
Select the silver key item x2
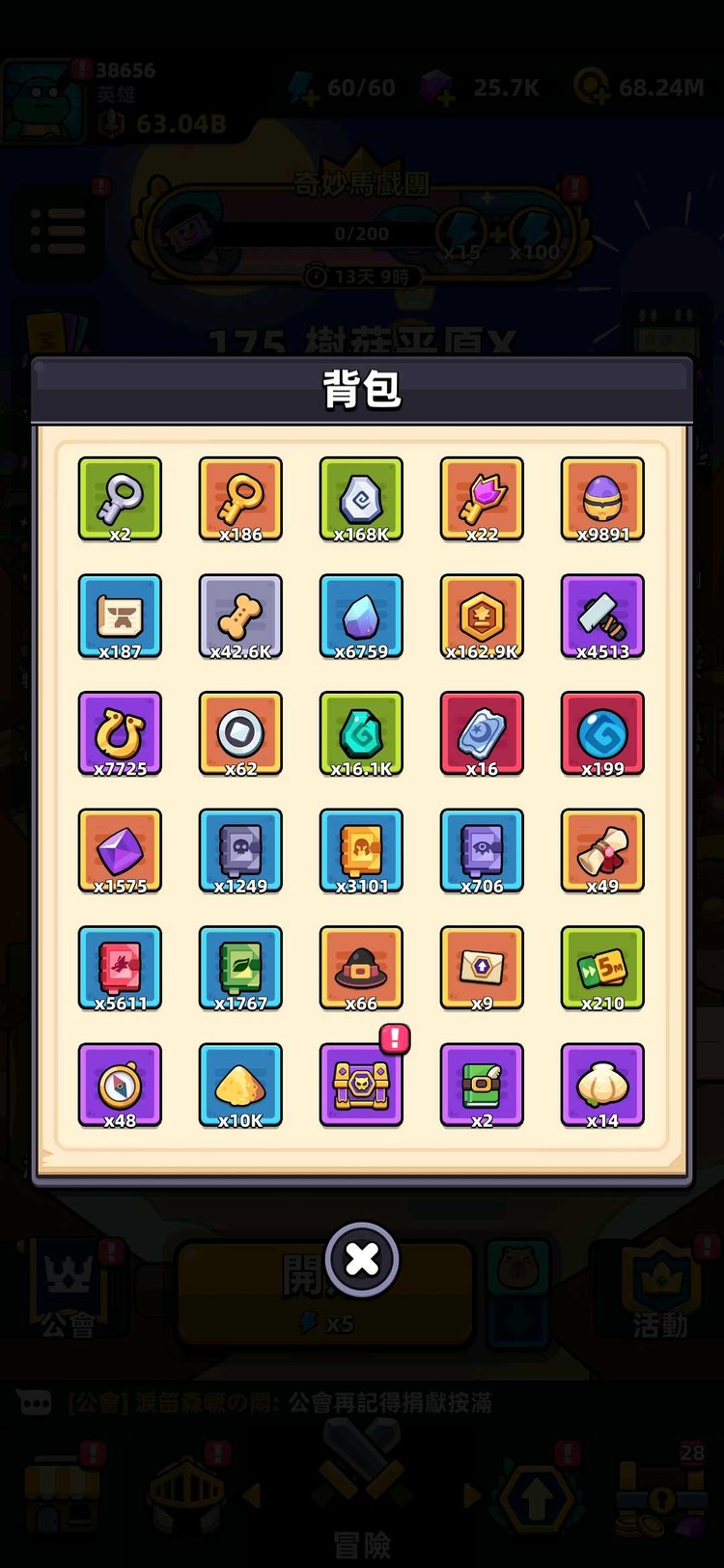coord(120,499)
